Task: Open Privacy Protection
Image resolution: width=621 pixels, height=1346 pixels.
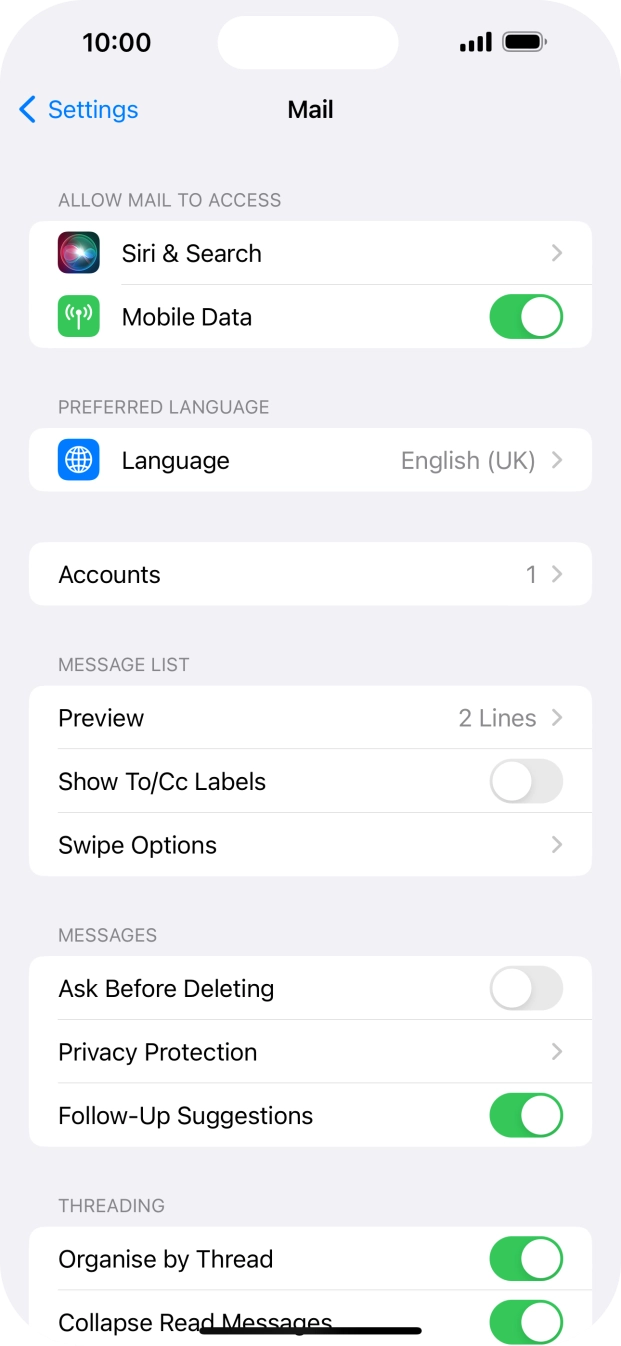Action: (310, 1052)
